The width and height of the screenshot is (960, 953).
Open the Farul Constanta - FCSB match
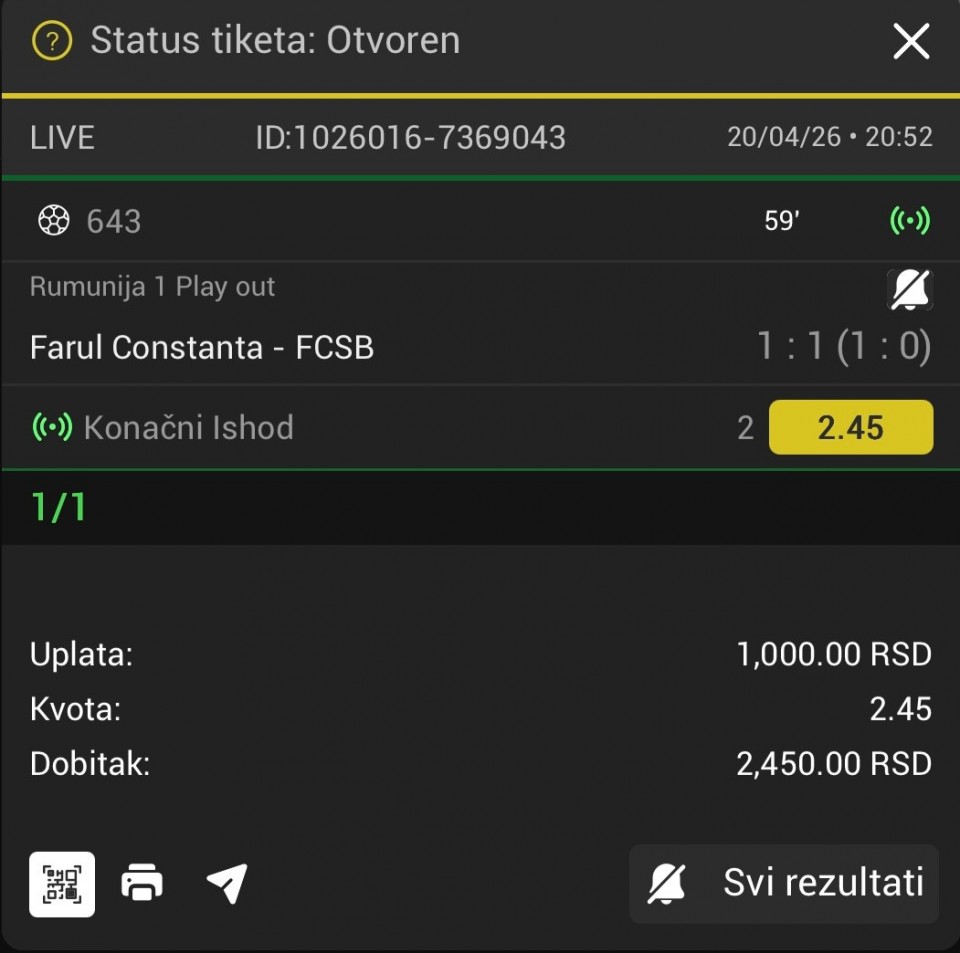(202, 347)
